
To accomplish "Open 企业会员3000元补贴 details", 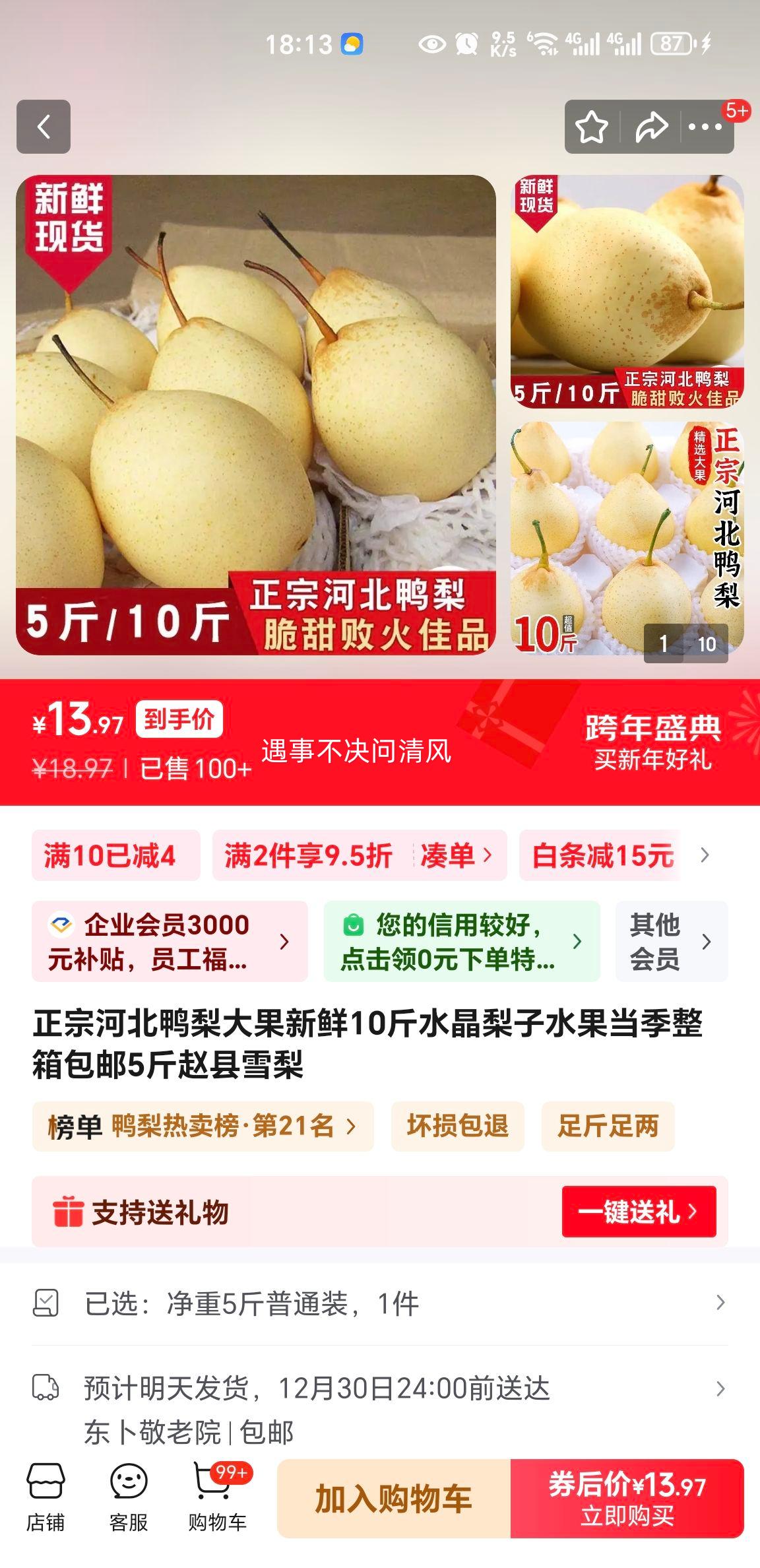I will tap(165, 941).
